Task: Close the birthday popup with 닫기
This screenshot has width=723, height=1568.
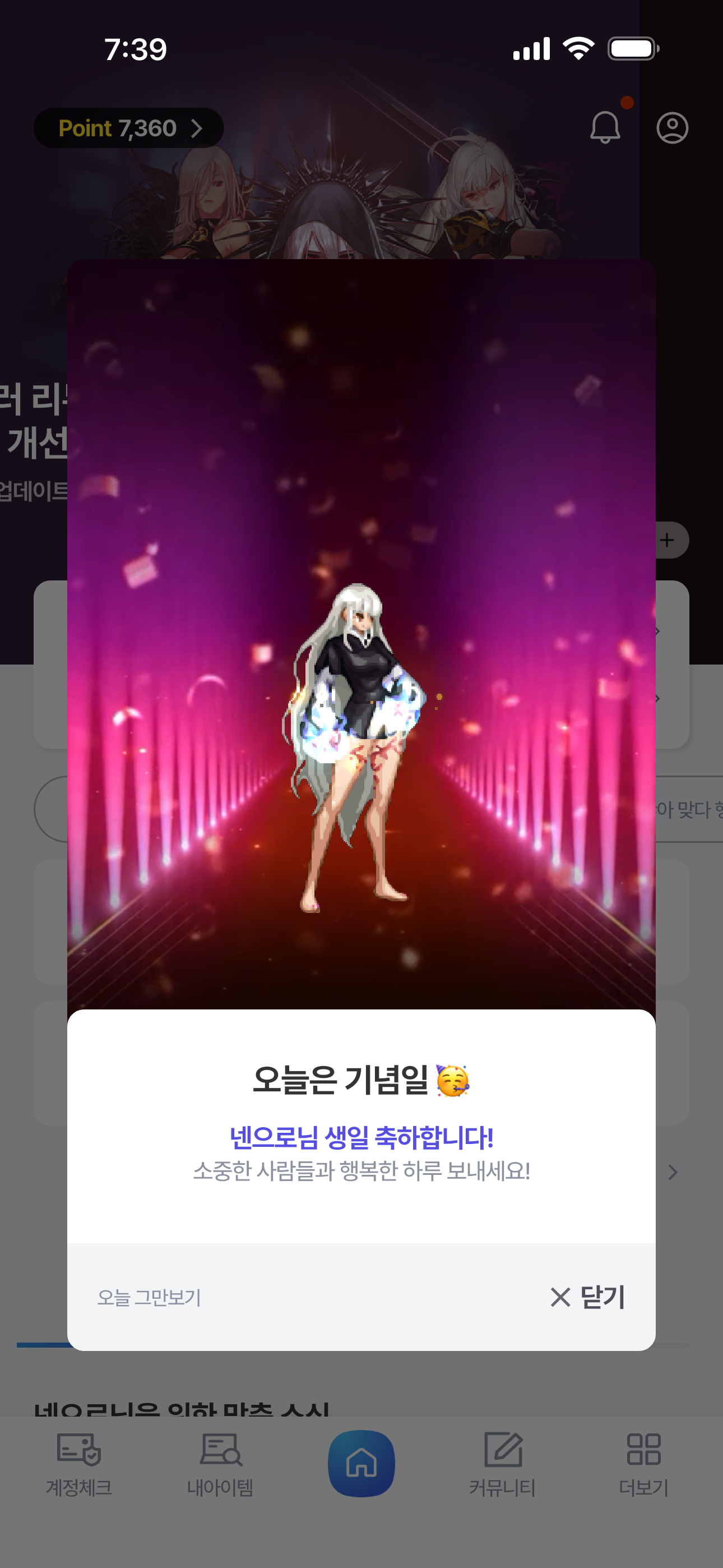Action: [588, 1297]
